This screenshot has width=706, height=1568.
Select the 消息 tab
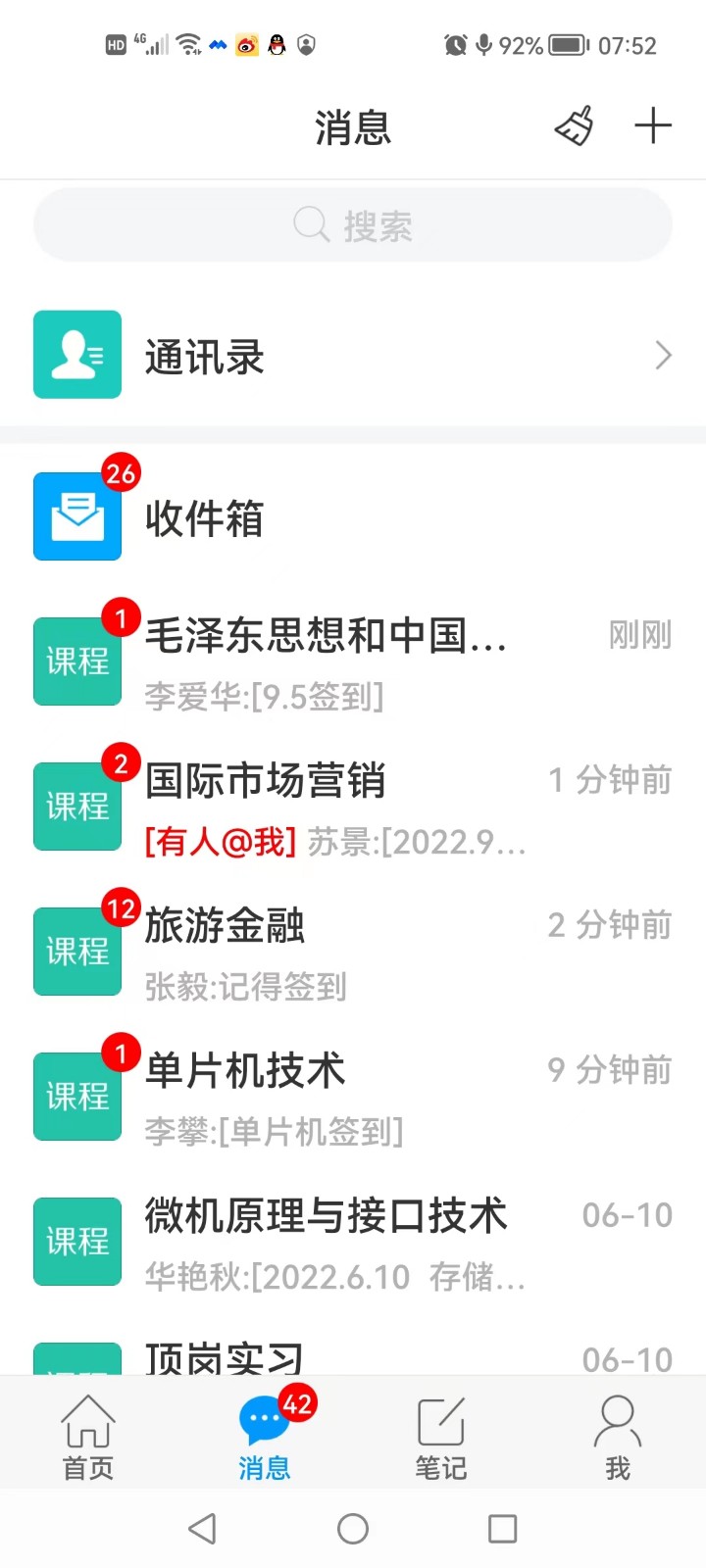[265, 1435]
